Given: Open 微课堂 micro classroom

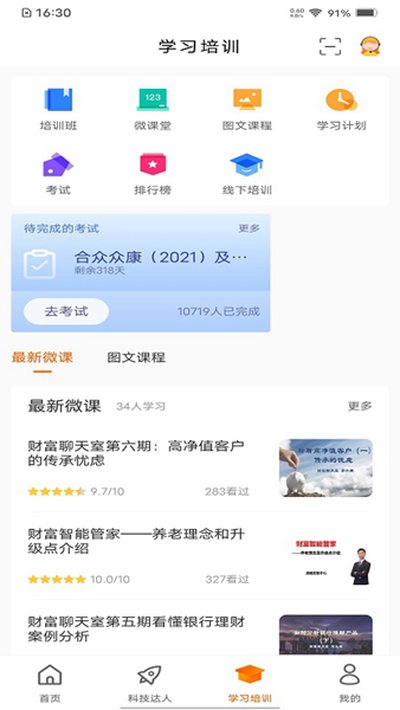Looking at the screenshot, I should coord(153,110).
